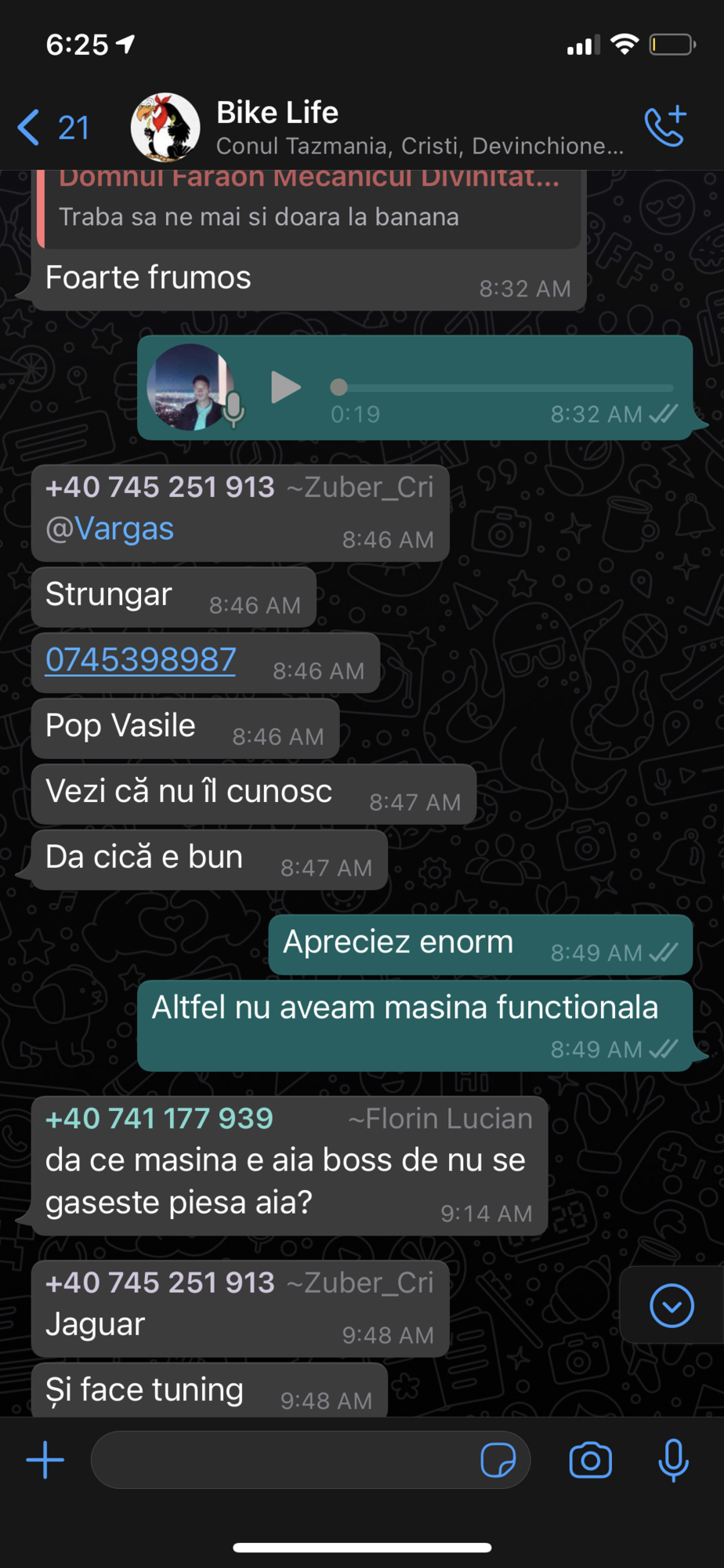Play the 0:19 voice message

(285, 387)
